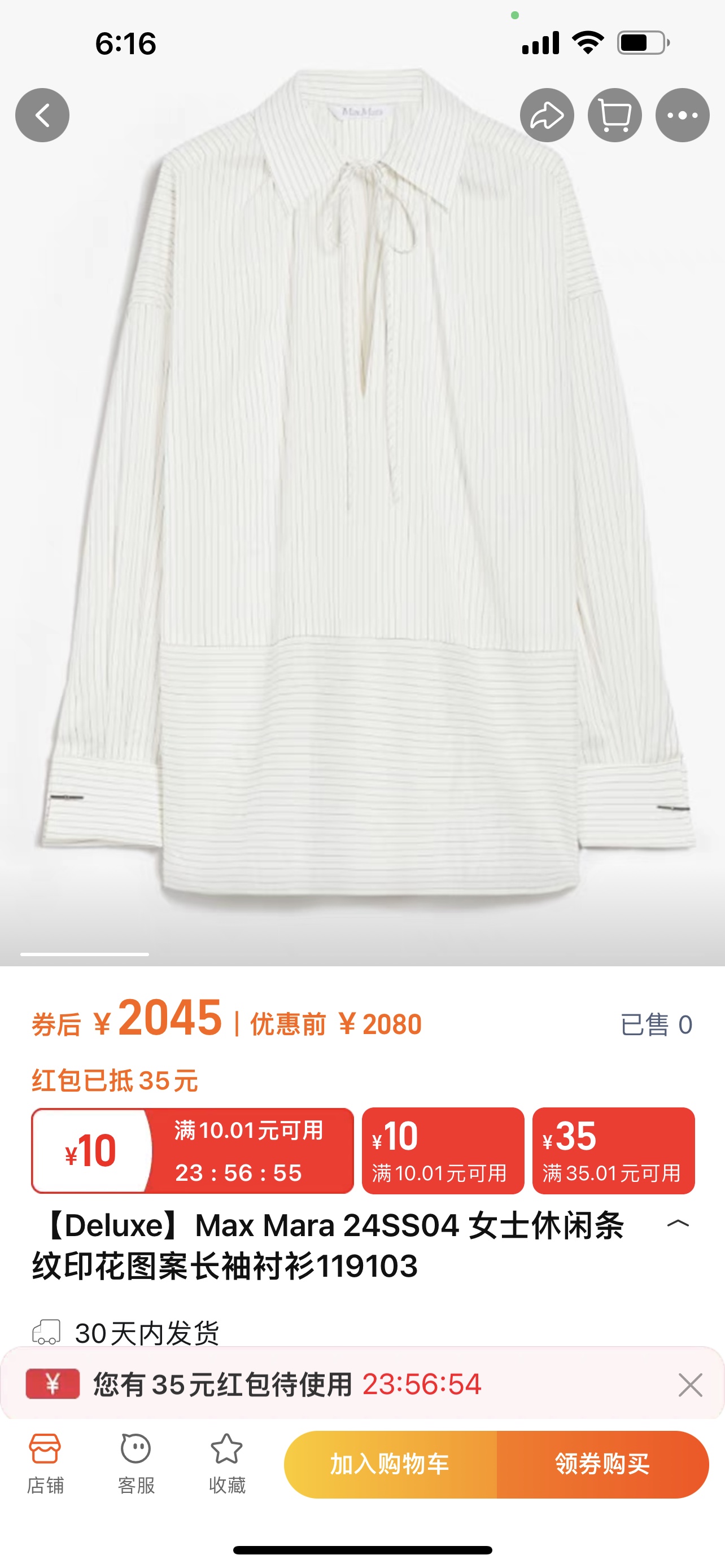725x1568 pixels.
Task: Tap 加入购物车 to add to cart
Action: click(x=390, y=1464)
